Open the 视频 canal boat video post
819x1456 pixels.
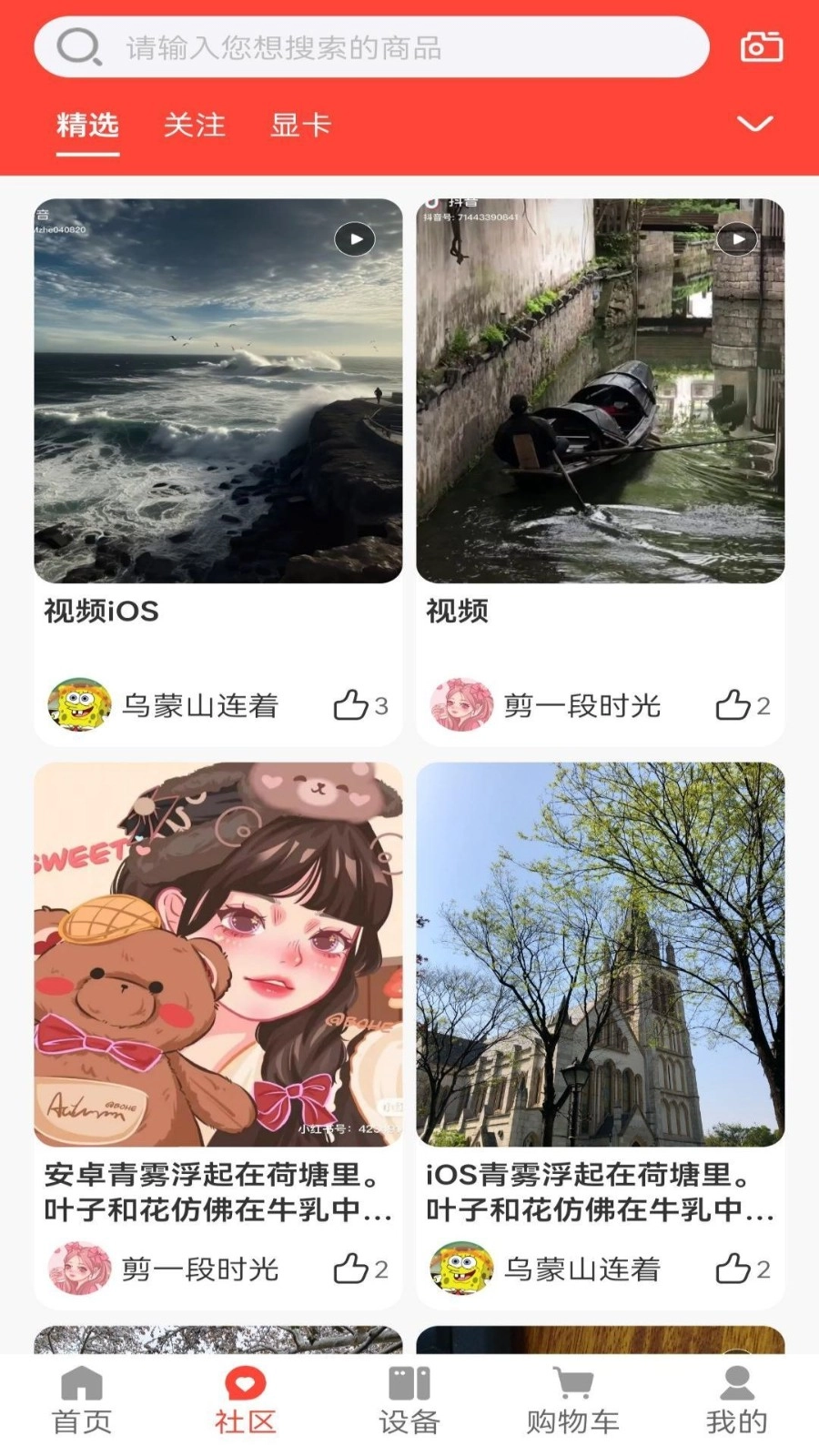pyautogui.click(x=601, y=391)
